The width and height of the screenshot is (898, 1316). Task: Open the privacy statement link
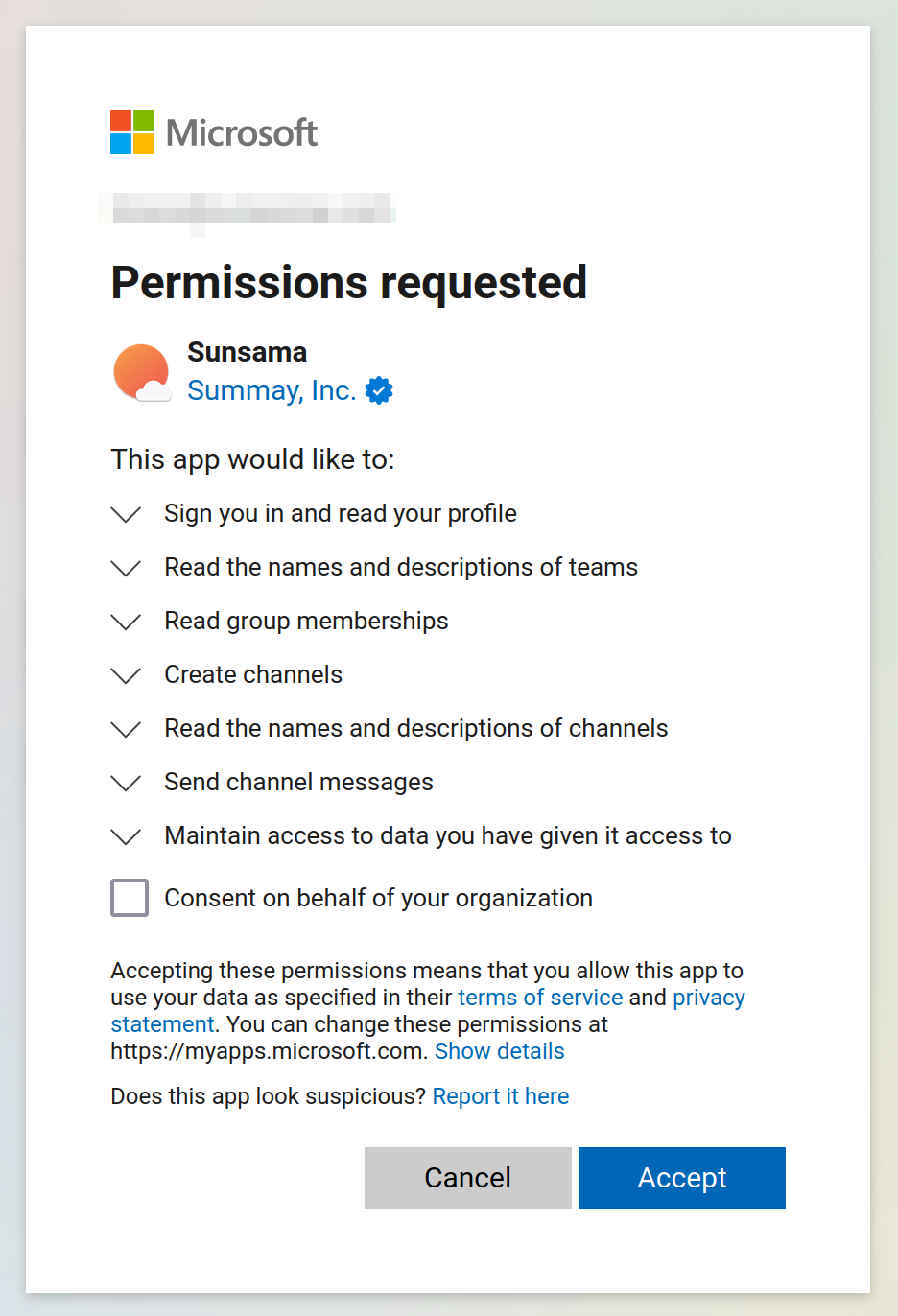tap(708, 998)
